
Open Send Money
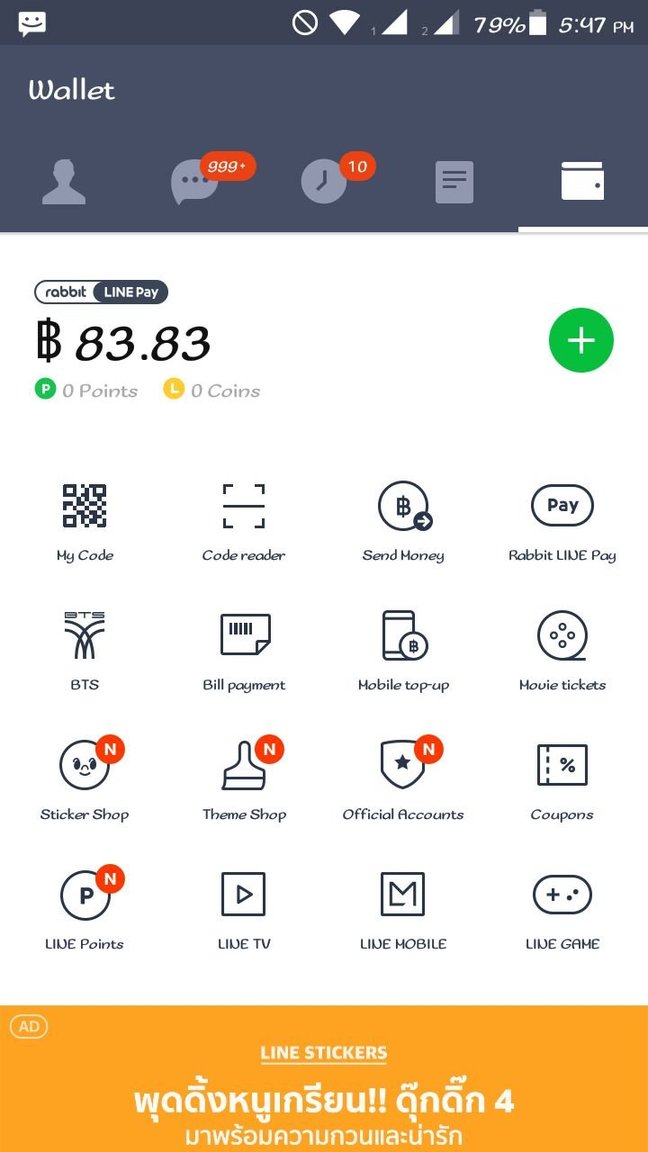tap(403, 520)
